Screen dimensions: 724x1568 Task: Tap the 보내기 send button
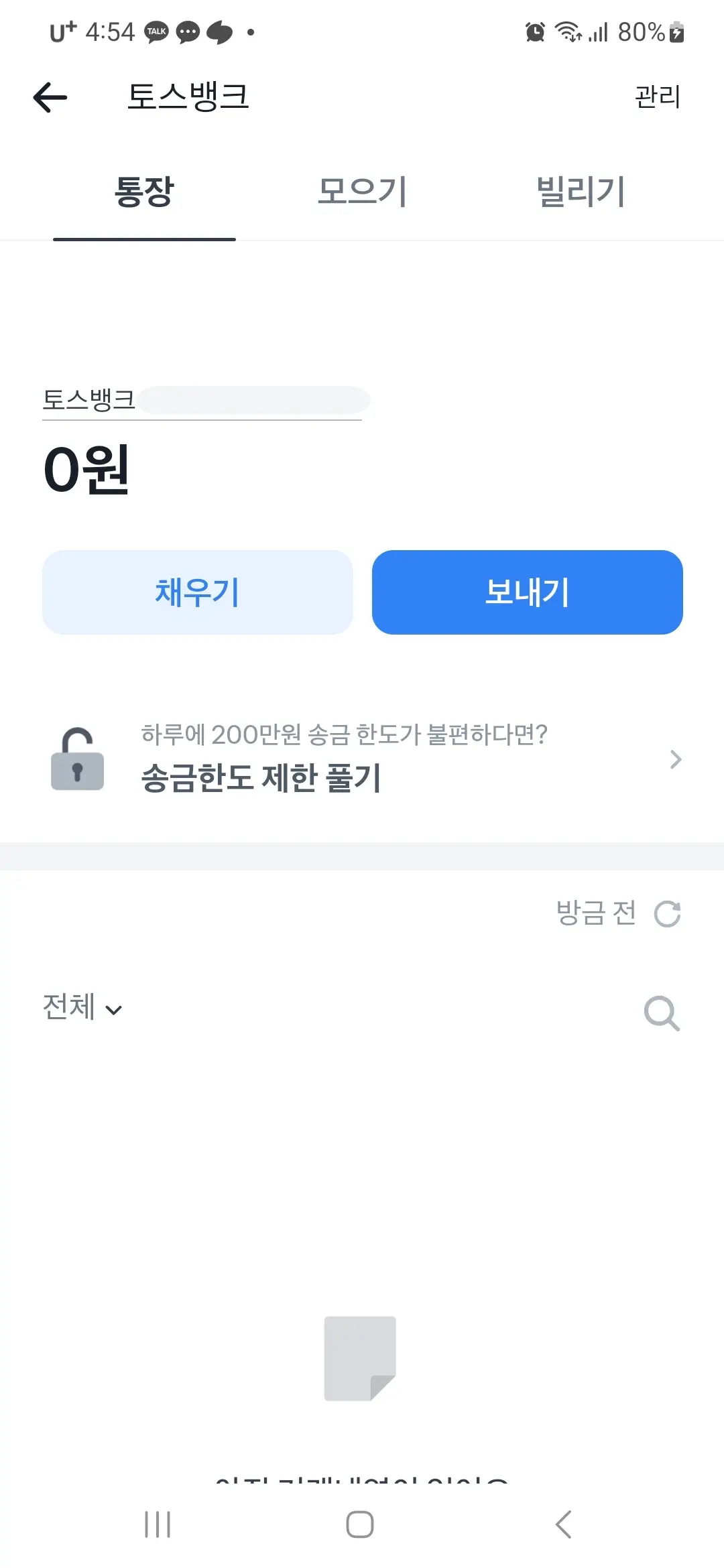527,592
